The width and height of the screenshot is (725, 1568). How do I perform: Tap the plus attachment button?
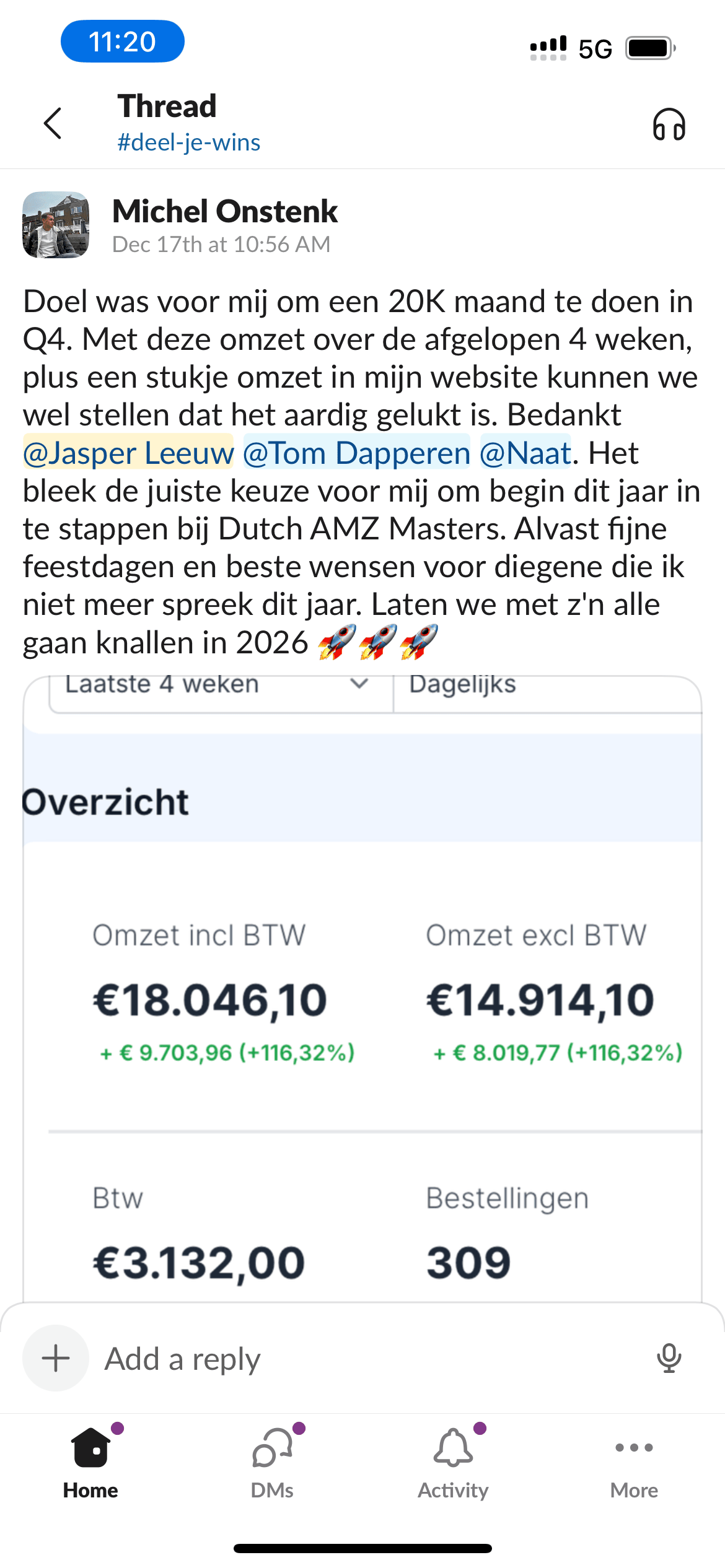(x=56, y=1358)
